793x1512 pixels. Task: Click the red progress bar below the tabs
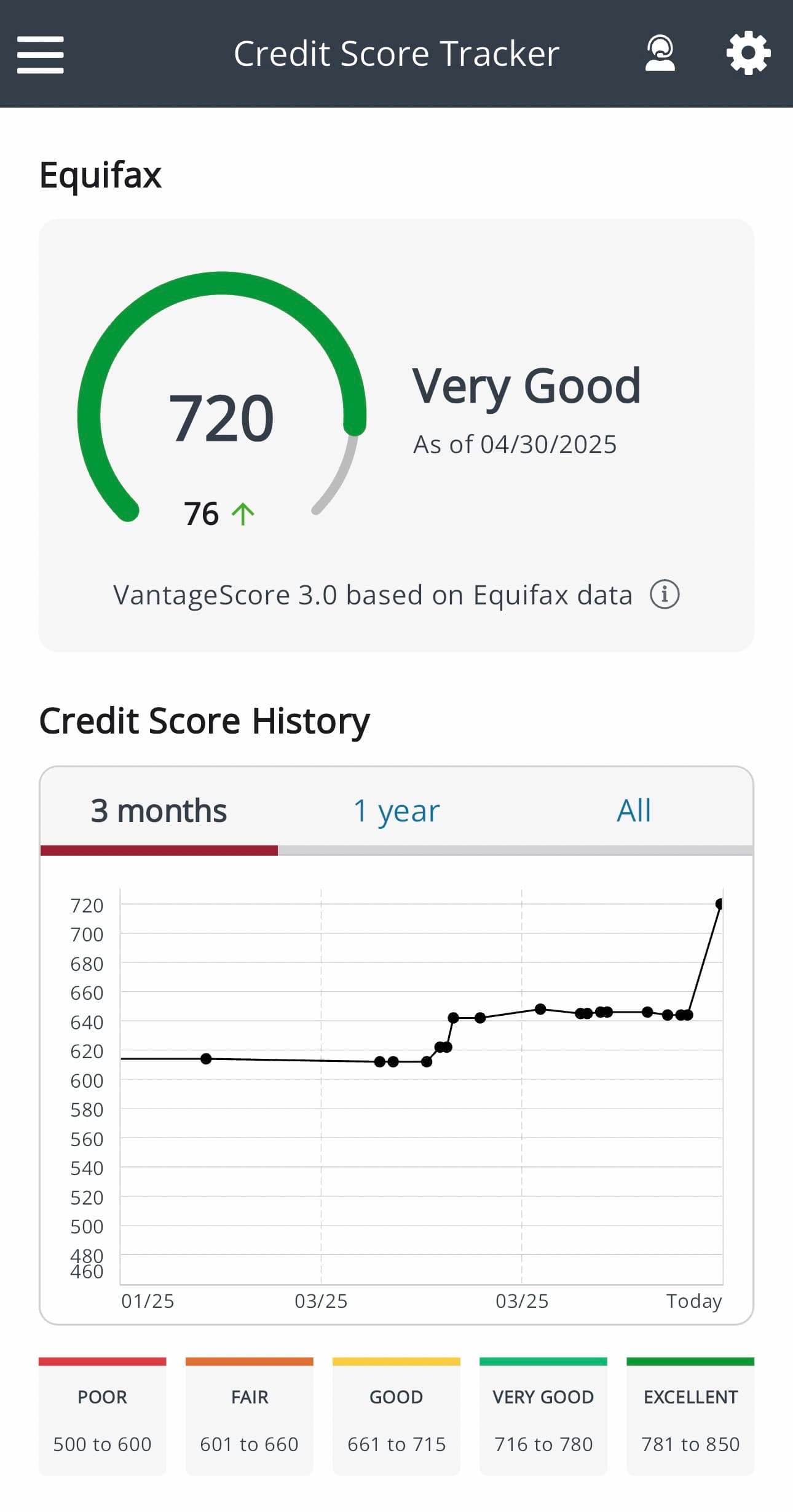(159, 849)
